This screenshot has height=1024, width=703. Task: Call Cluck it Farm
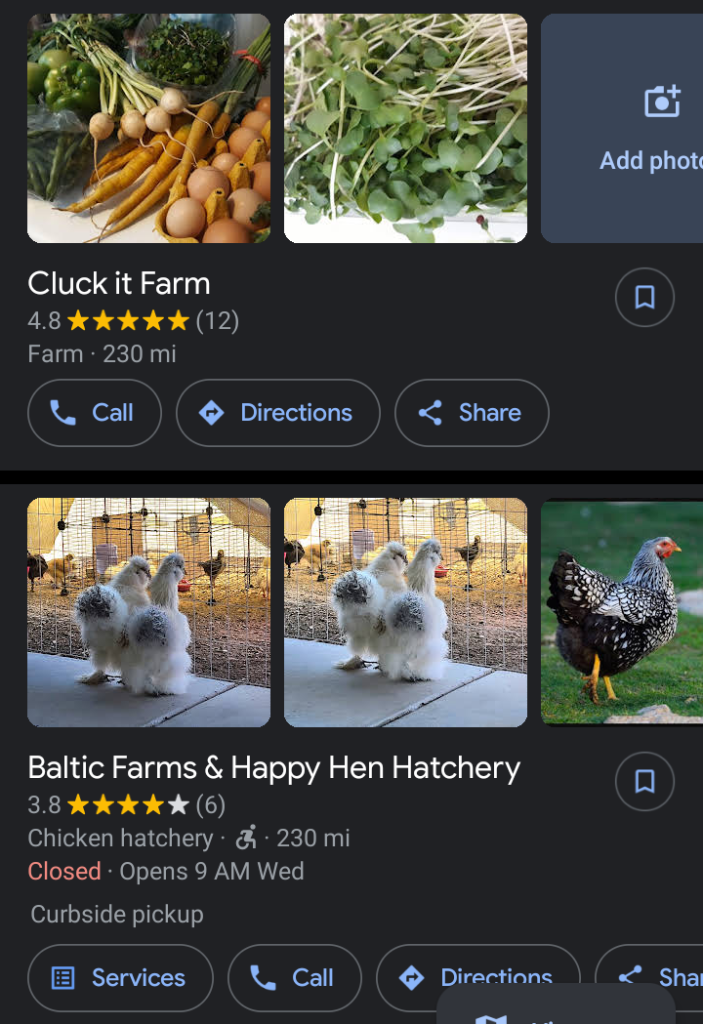(x=94, y=413)
